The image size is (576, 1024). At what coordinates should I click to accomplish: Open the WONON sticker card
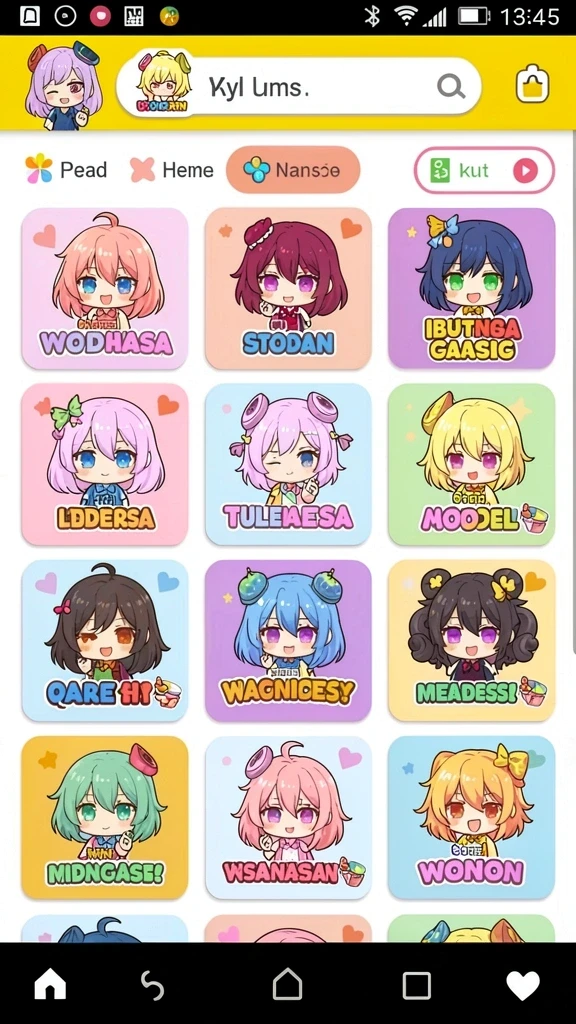[472, 818]
